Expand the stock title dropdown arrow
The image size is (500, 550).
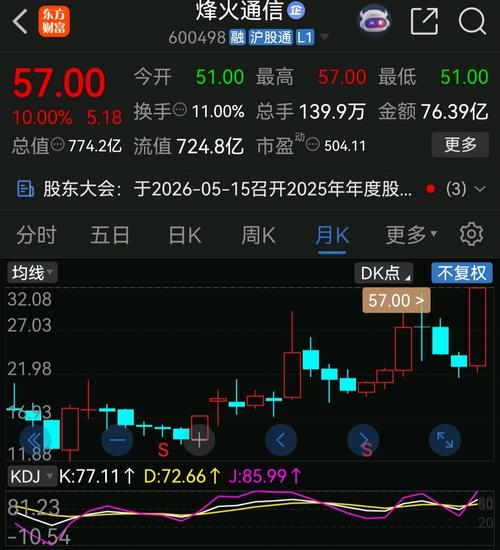pos(324,36)
